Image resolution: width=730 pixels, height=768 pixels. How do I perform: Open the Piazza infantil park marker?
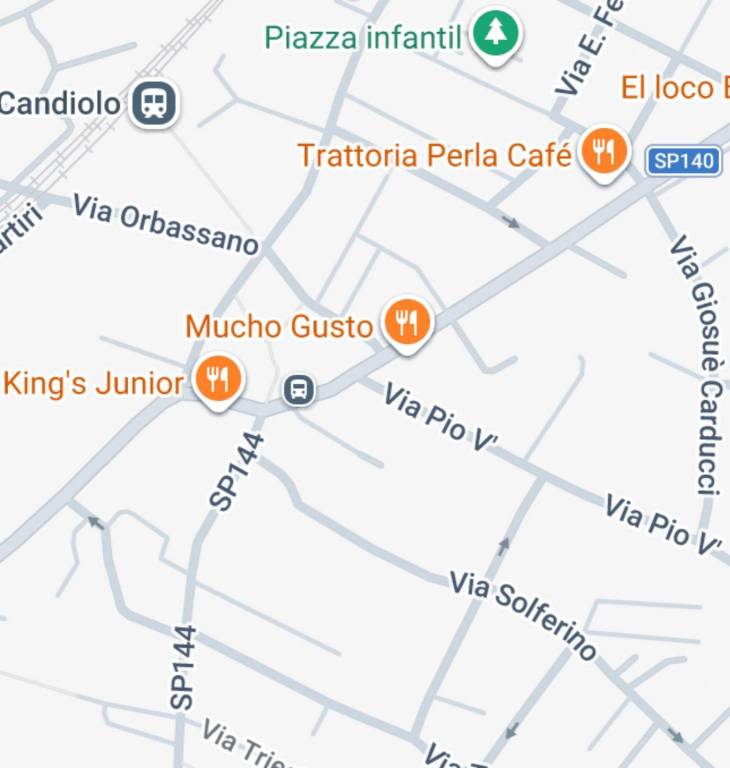tap(493, 35)
